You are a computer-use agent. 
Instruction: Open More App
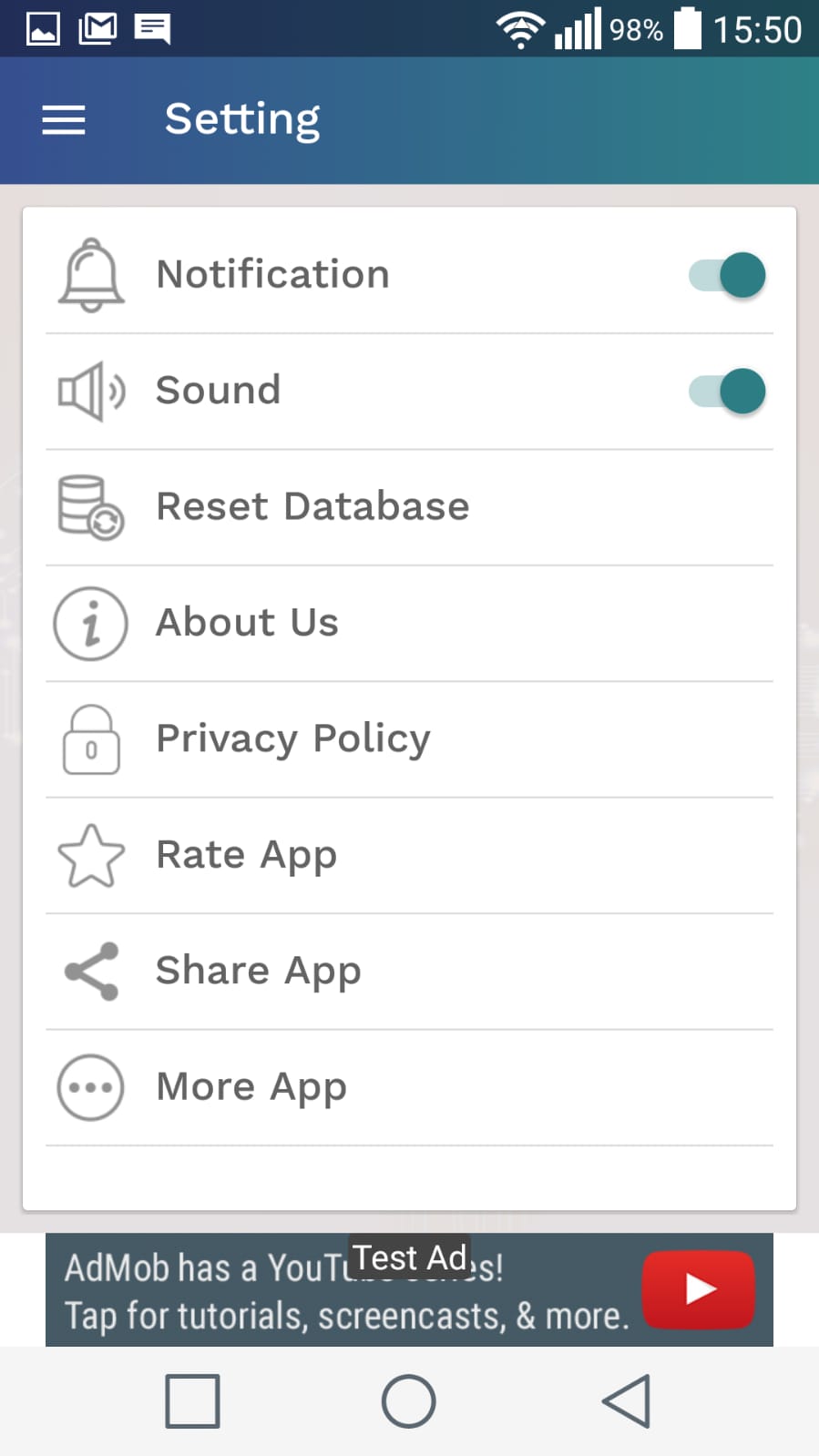click(x=409, y=1088)
